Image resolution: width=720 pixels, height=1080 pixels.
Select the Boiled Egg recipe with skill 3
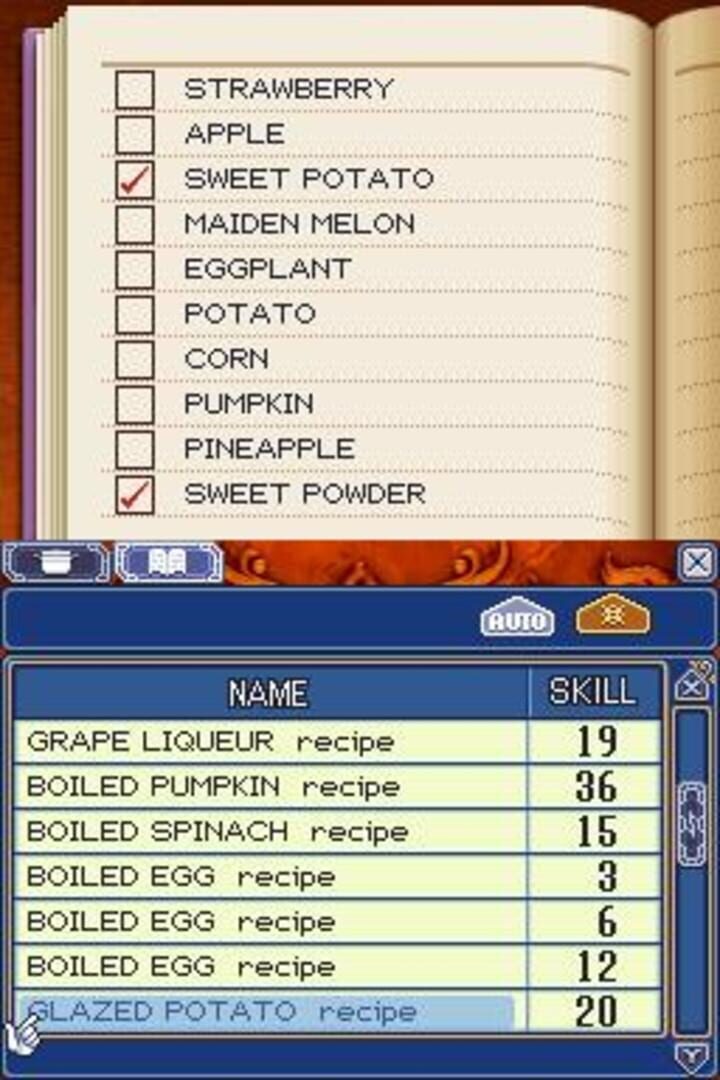tap(270, 877)
